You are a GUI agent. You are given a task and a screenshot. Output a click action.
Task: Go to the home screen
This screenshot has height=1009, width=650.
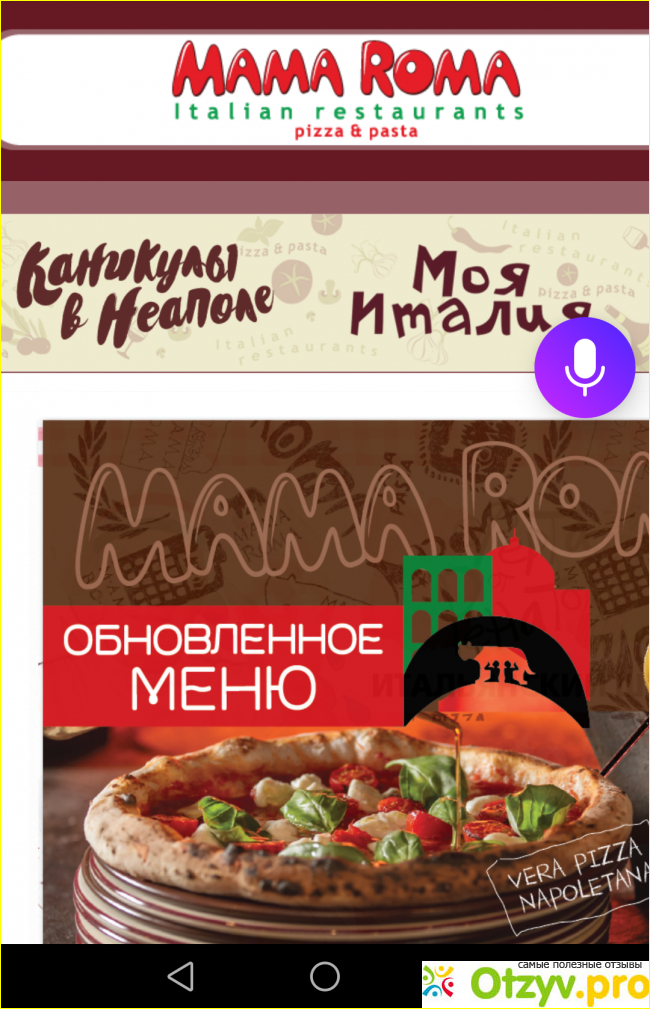325,976
